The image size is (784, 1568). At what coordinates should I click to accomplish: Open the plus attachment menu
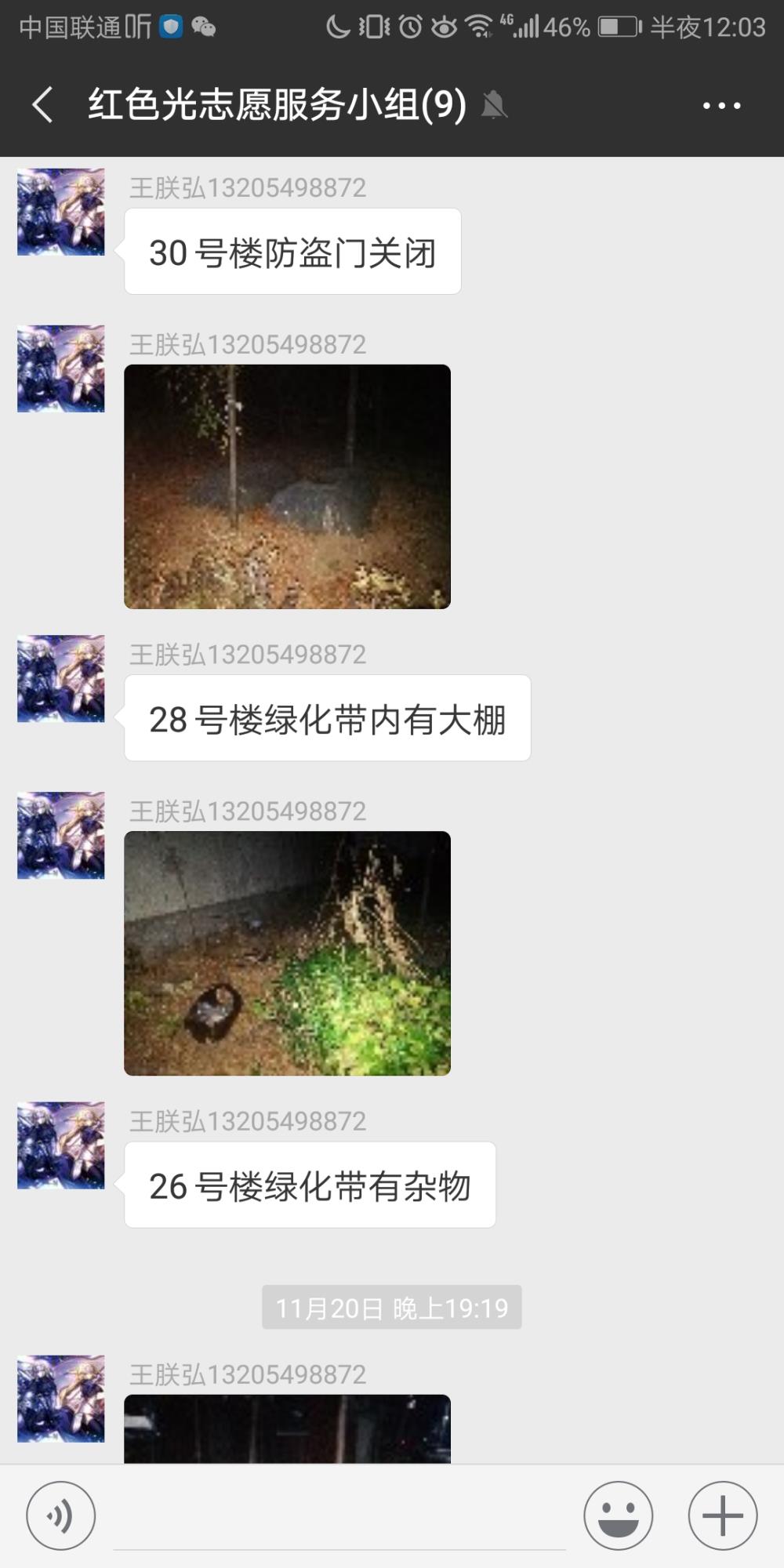click(722, 1515)
